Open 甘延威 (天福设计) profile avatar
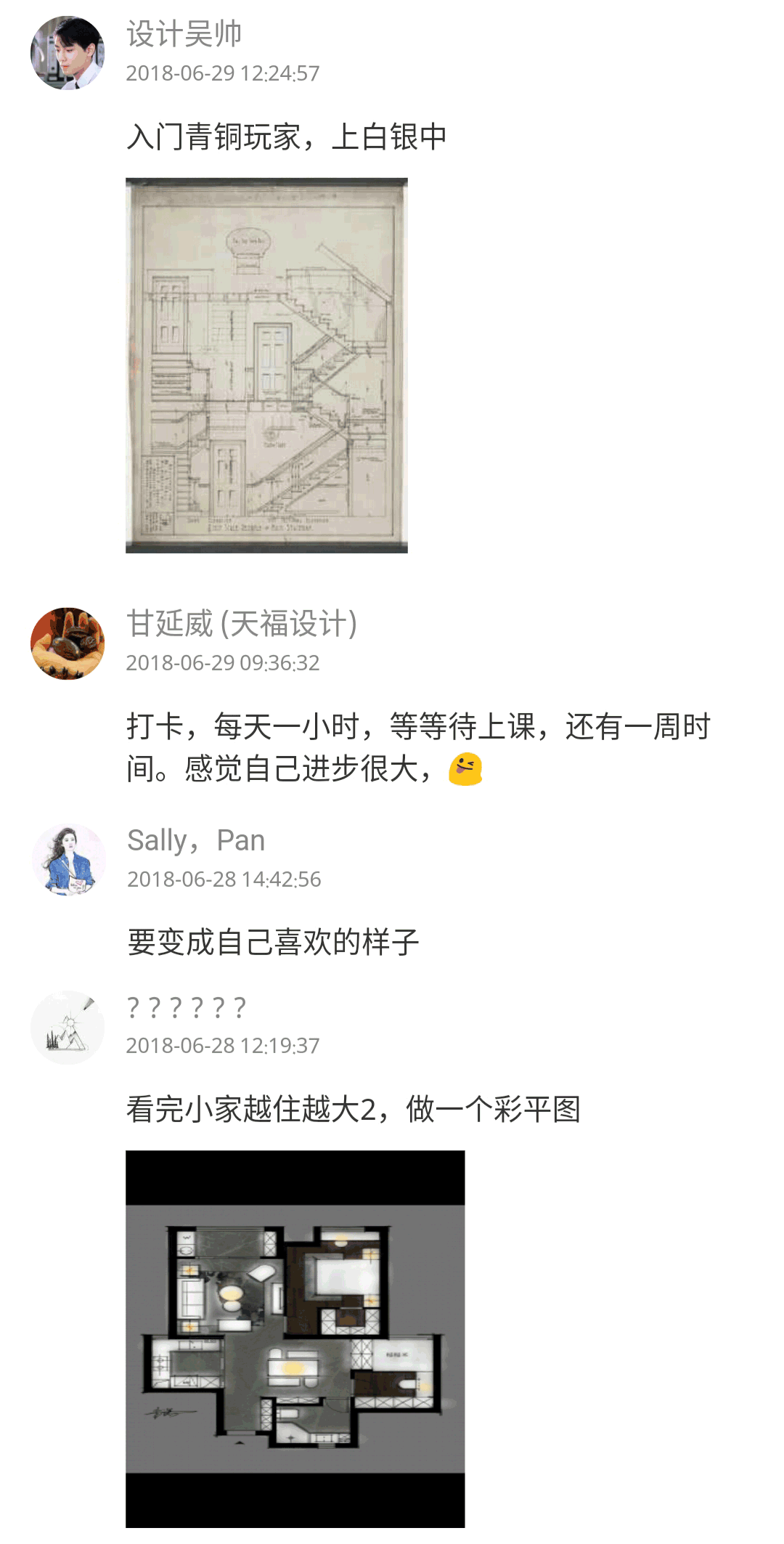 (68, 643)
